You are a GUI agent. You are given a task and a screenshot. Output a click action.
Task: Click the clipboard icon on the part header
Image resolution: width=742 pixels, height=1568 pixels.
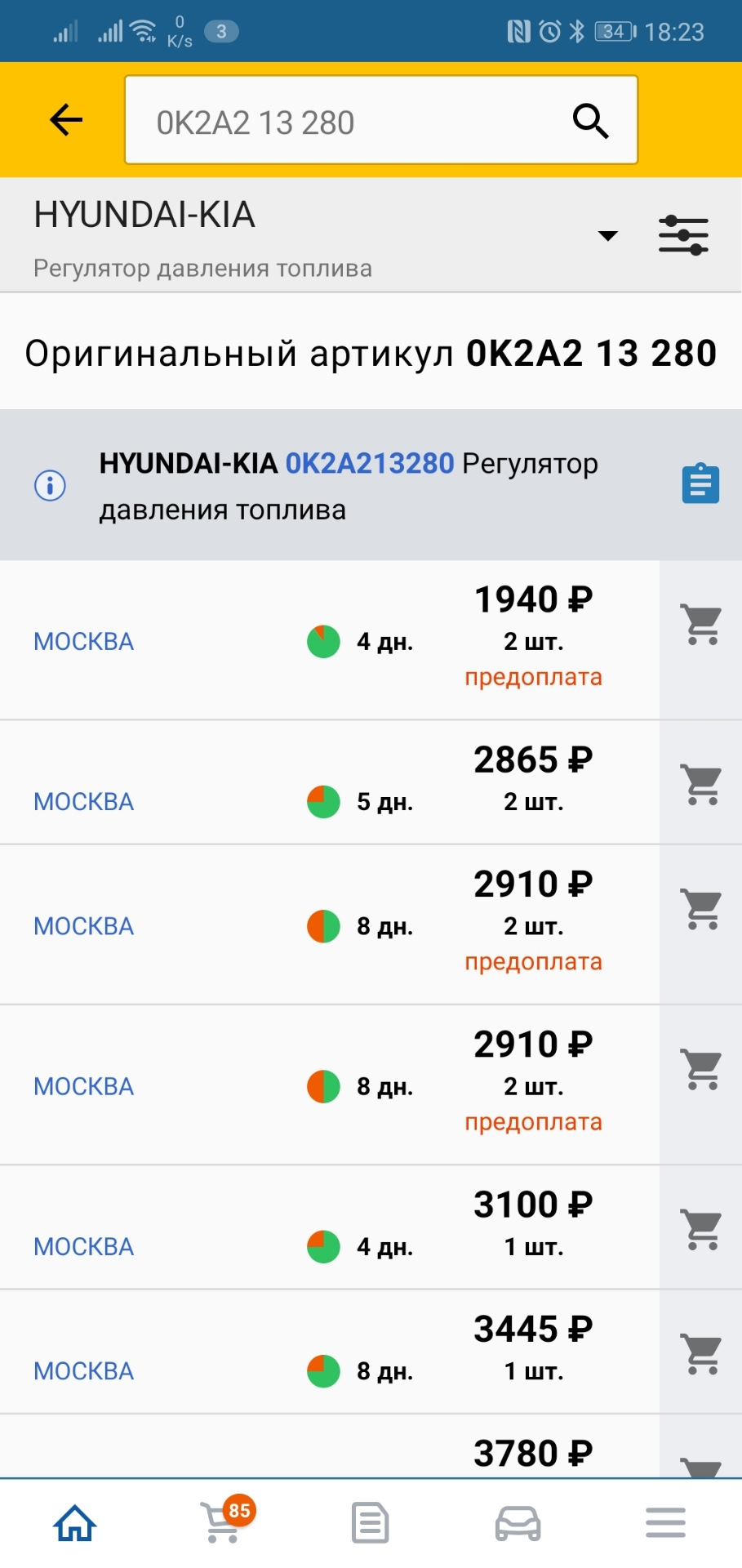click(700, 483)
